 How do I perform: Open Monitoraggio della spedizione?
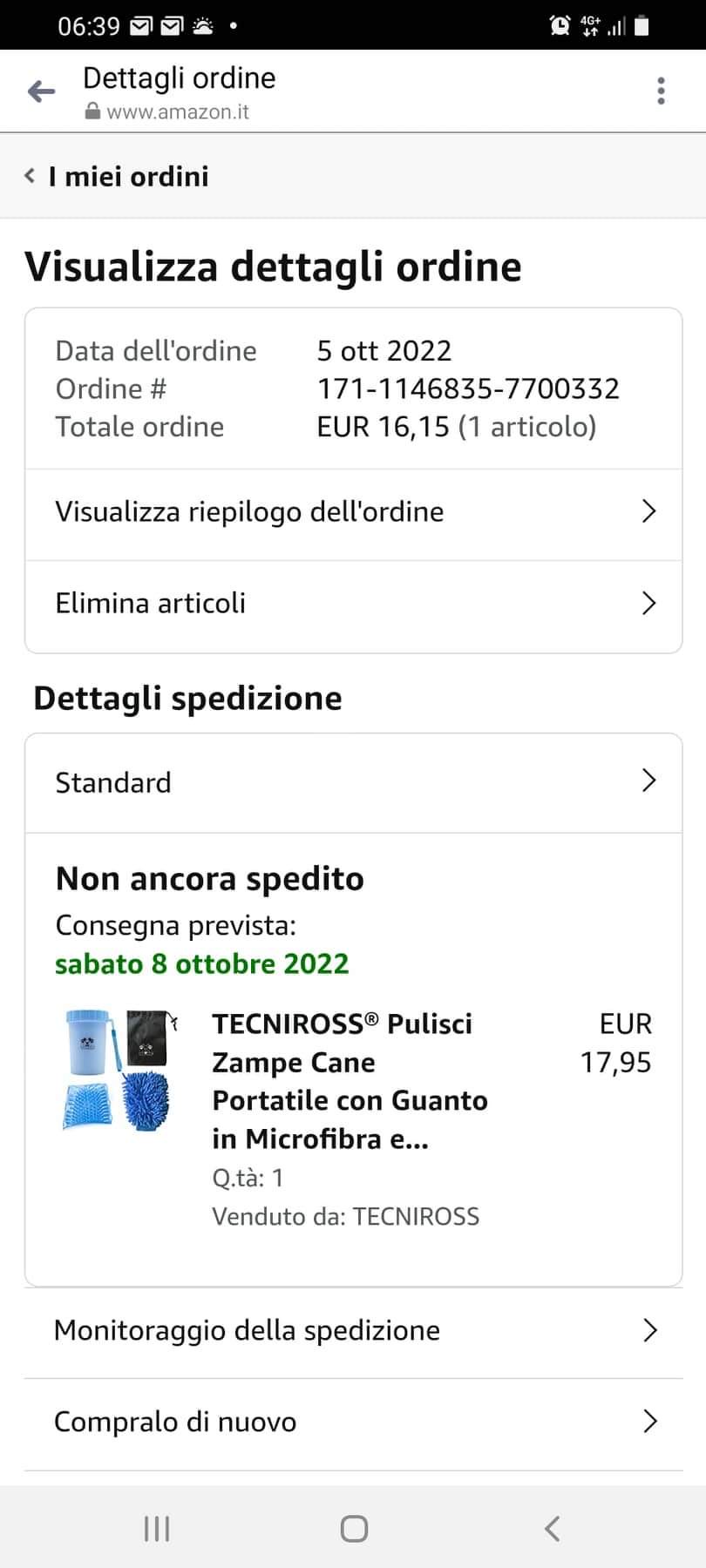353,1331
